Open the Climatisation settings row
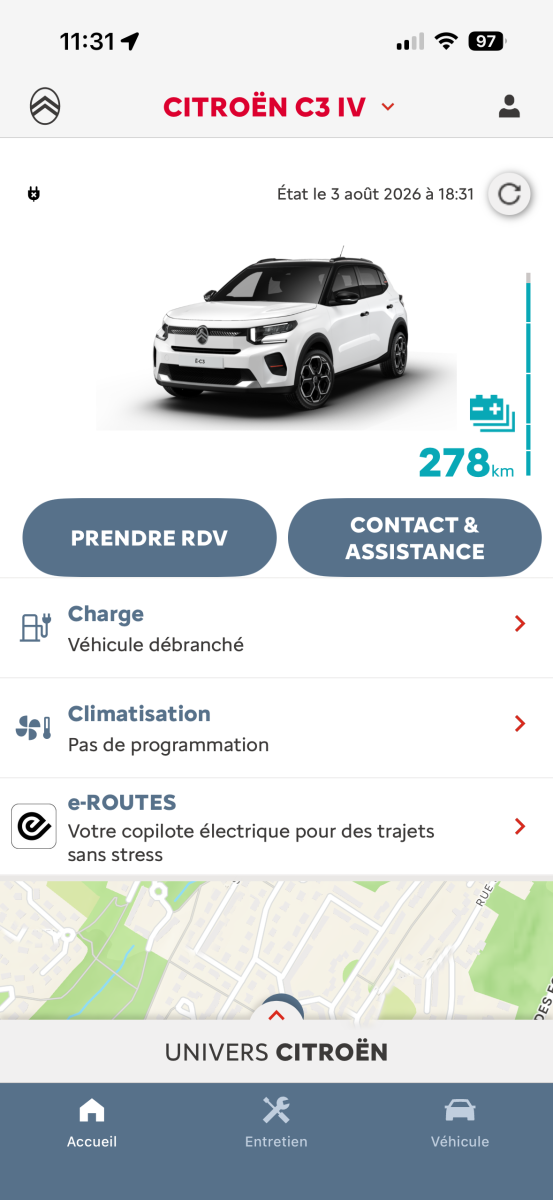 click(276, 728)
